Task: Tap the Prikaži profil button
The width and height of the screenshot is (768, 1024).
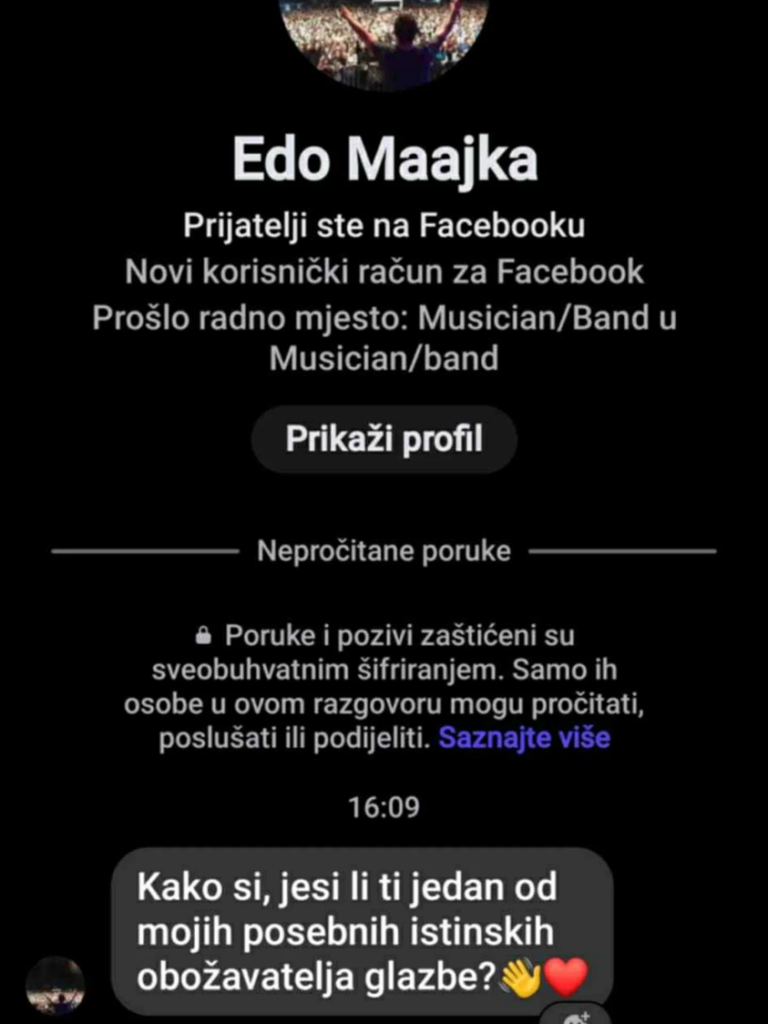Action: [x=383, y=440]
